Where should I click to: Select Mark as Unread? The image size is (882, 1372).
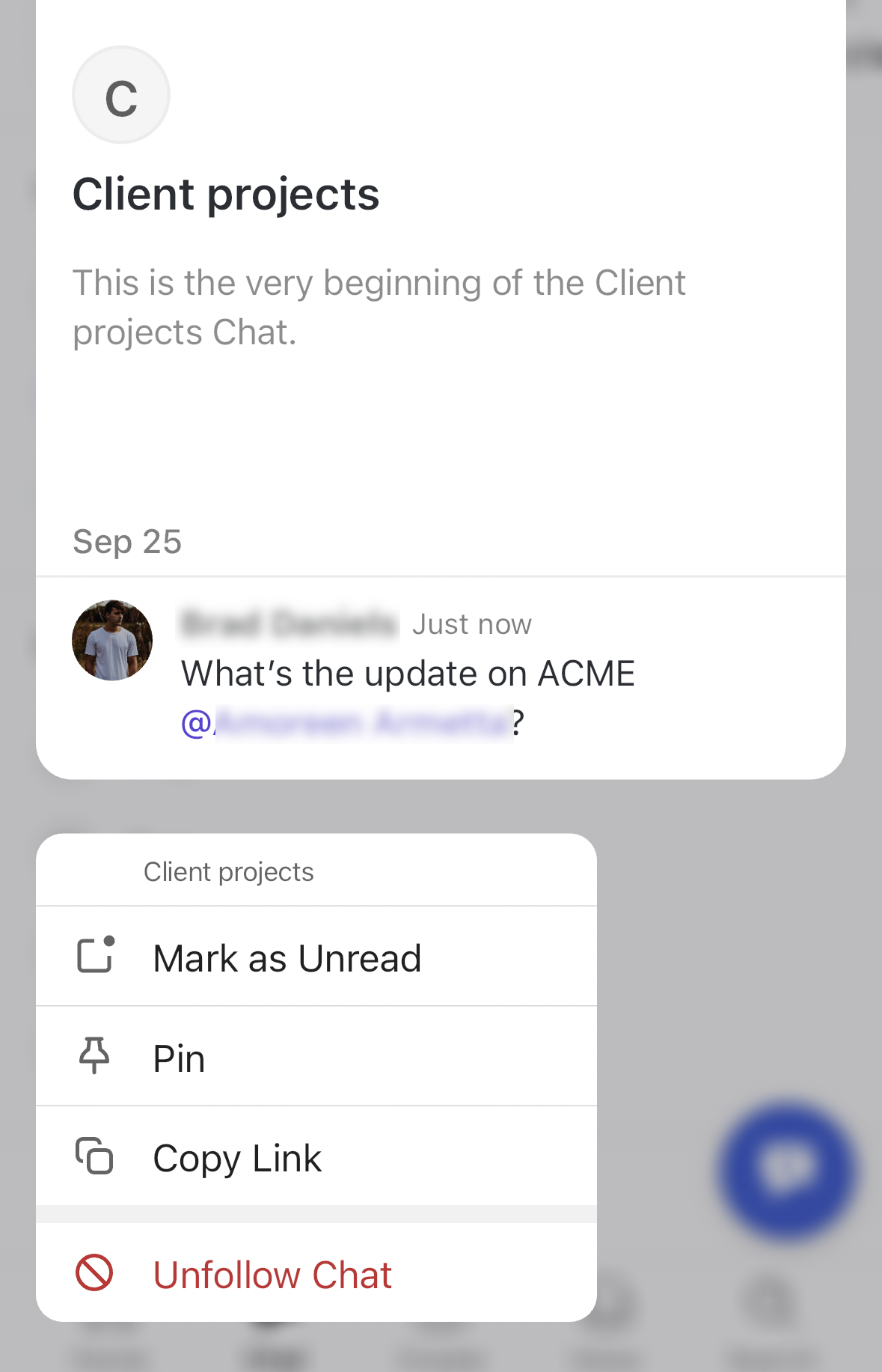(287, 957)
